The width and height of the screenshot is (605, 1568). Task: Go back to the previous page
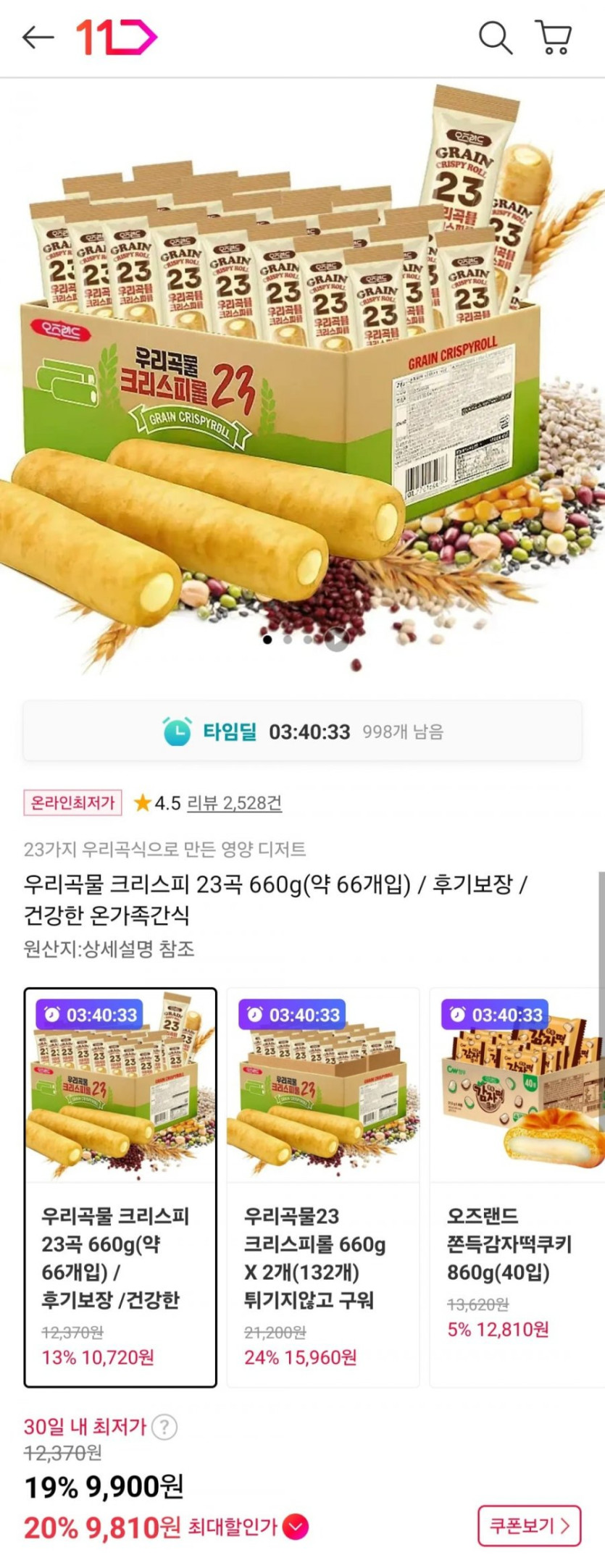38,37
